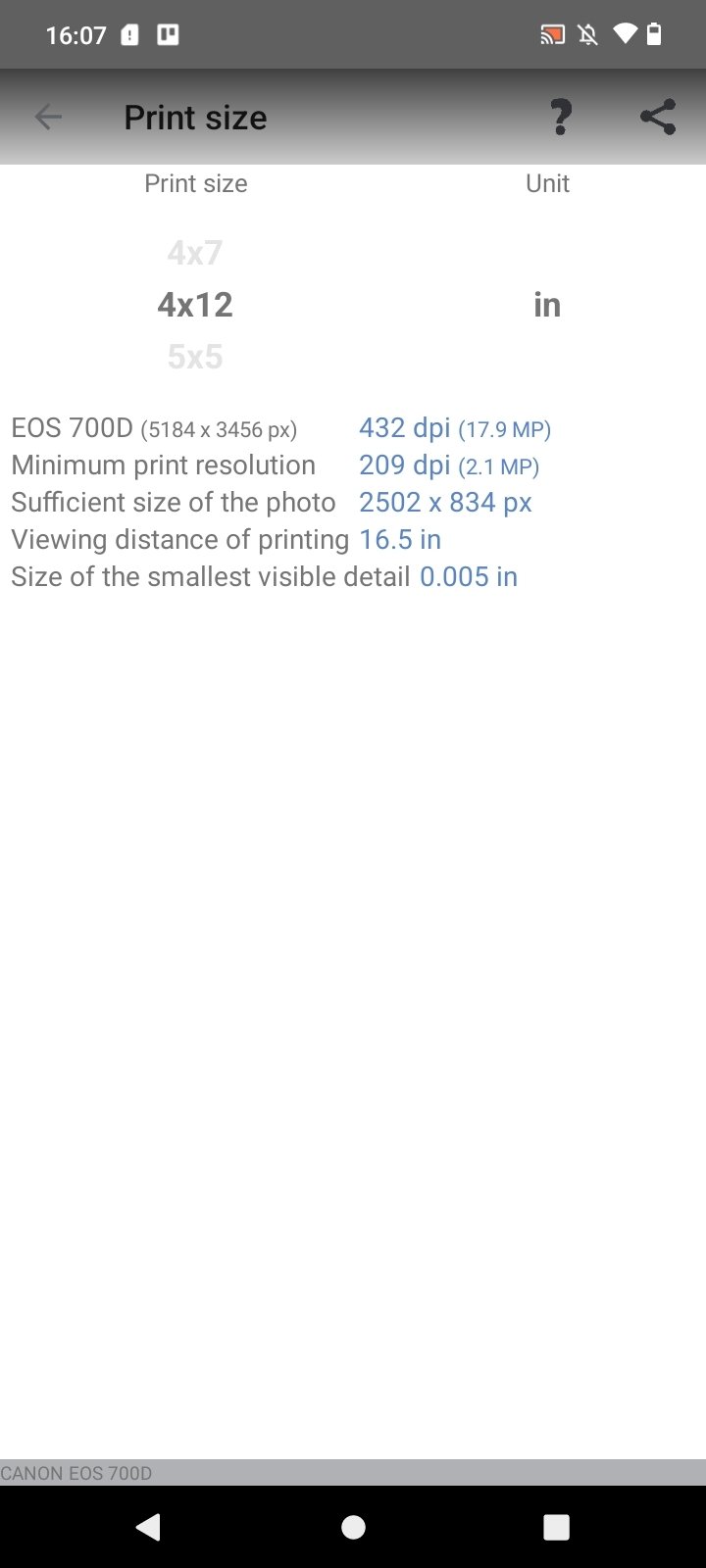Select the 4x7 print size

[195, 253]
